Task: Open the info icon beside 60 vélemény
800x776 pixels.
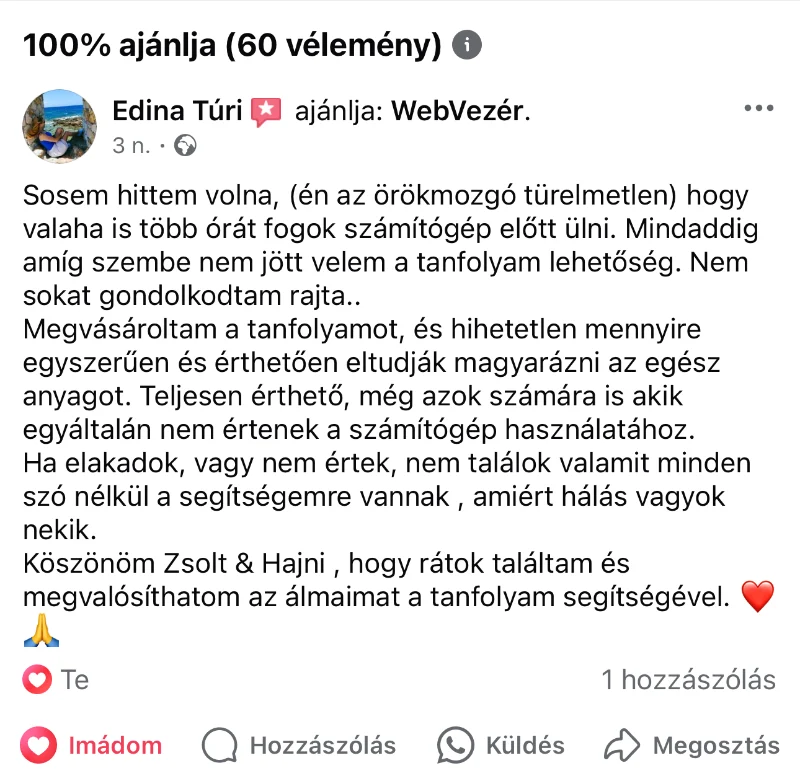Action: pyautogui.click(x=467, y=45)
